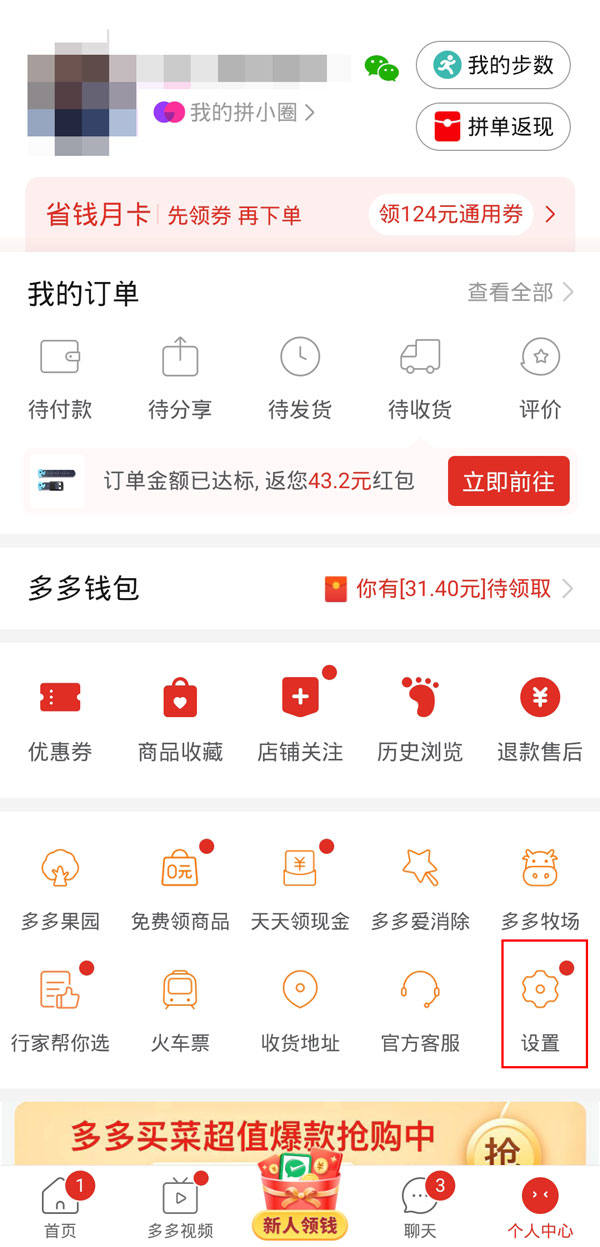Launch 多多果园 orchard
This screenshot has height=1247, width=600.
coord(60,886)
